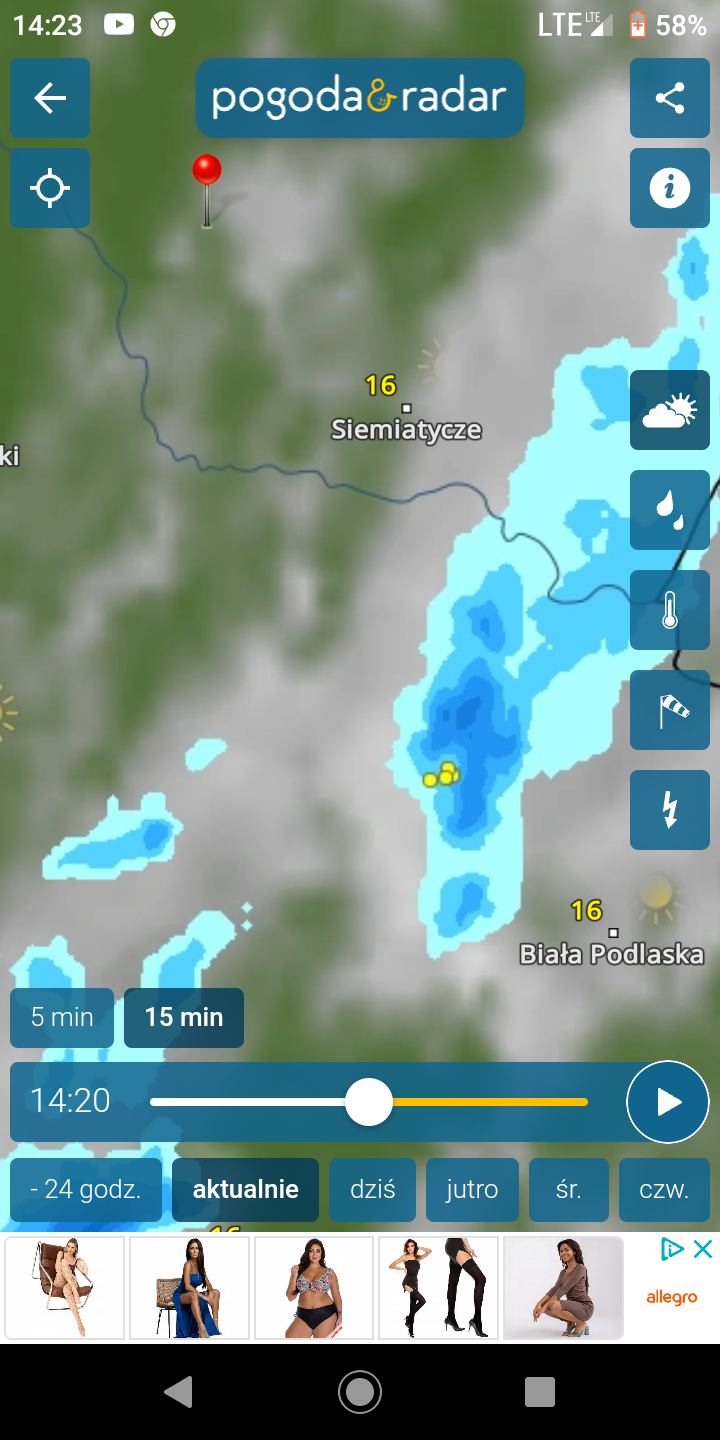
Task: Share this radar map
Action: 670,98
